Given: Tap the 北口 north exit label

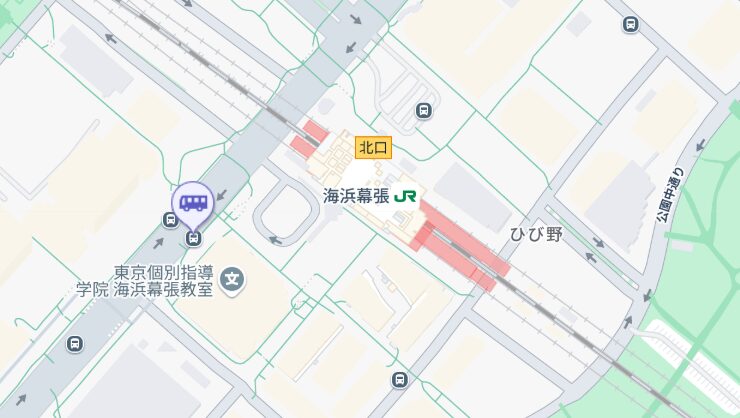Looking at the screenshot, I should (x=373, y=147).
